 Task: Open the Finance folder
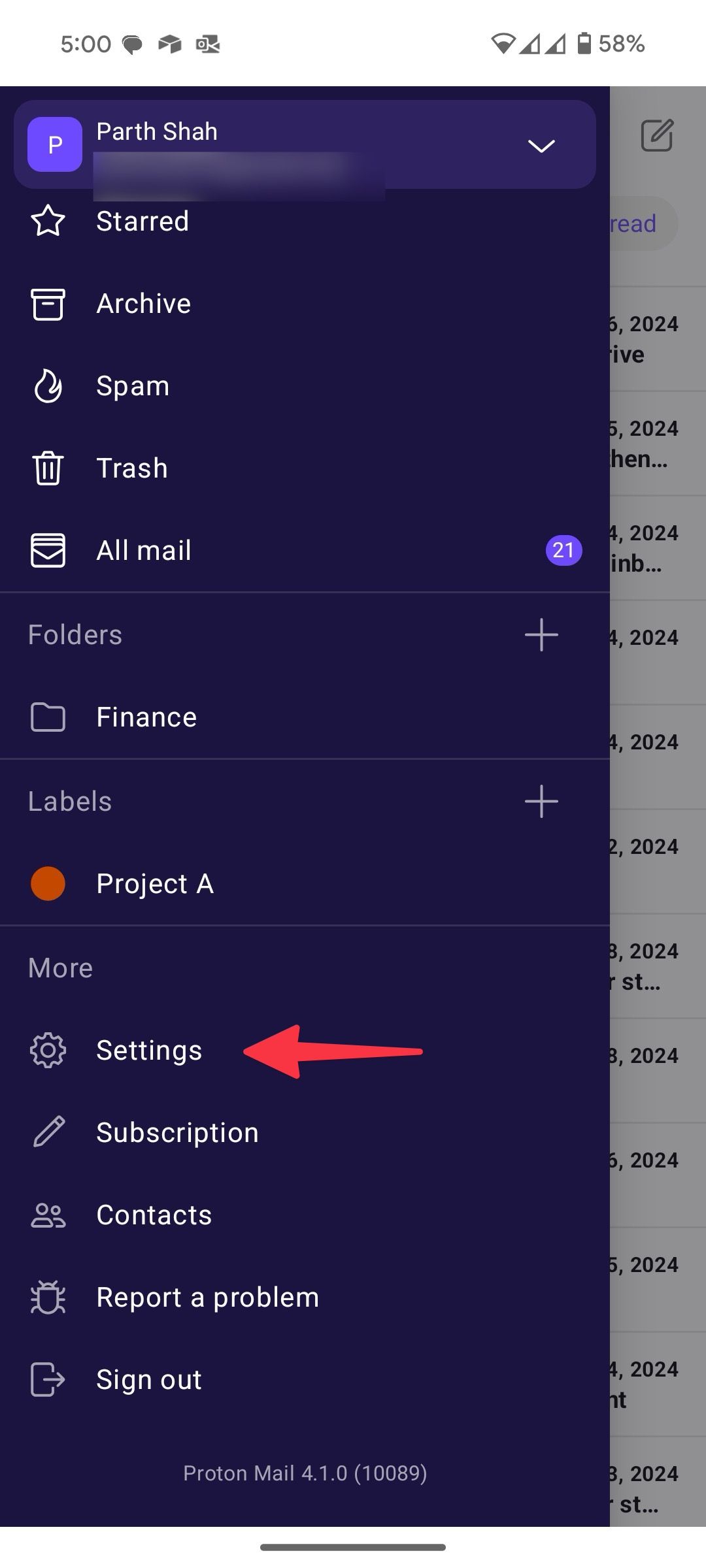click(x=146, y=717)
